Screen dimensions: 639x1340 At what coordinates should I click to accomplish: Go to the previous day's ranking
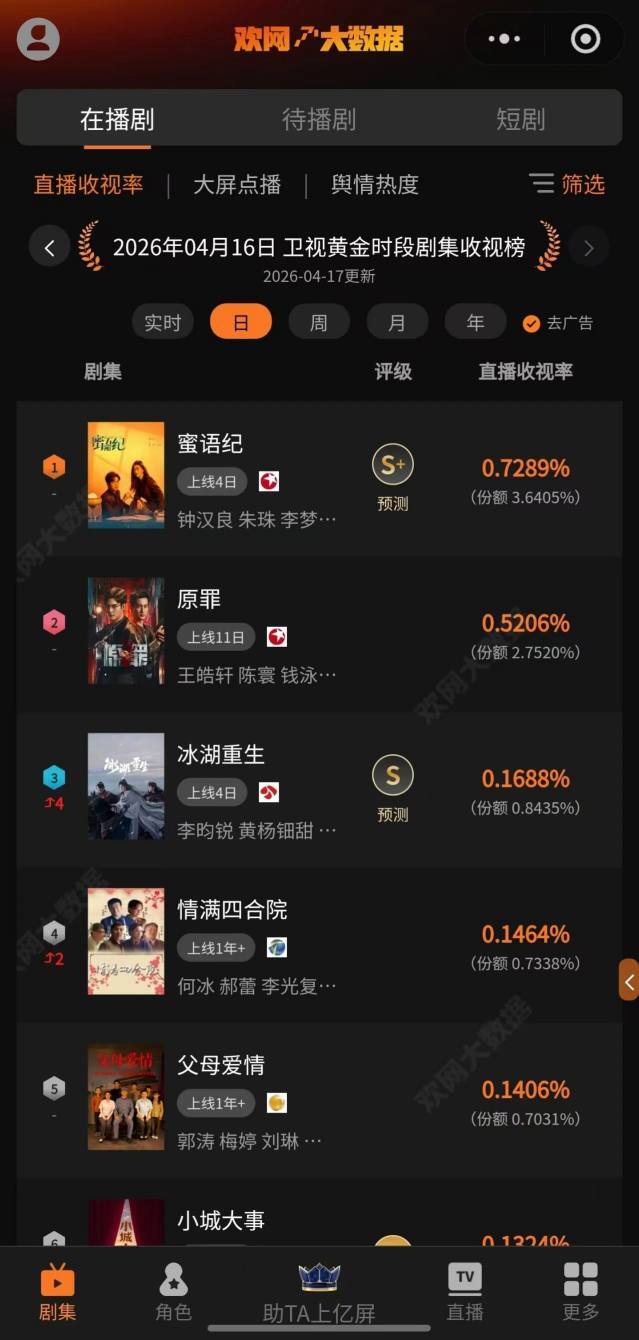(49, 246)
